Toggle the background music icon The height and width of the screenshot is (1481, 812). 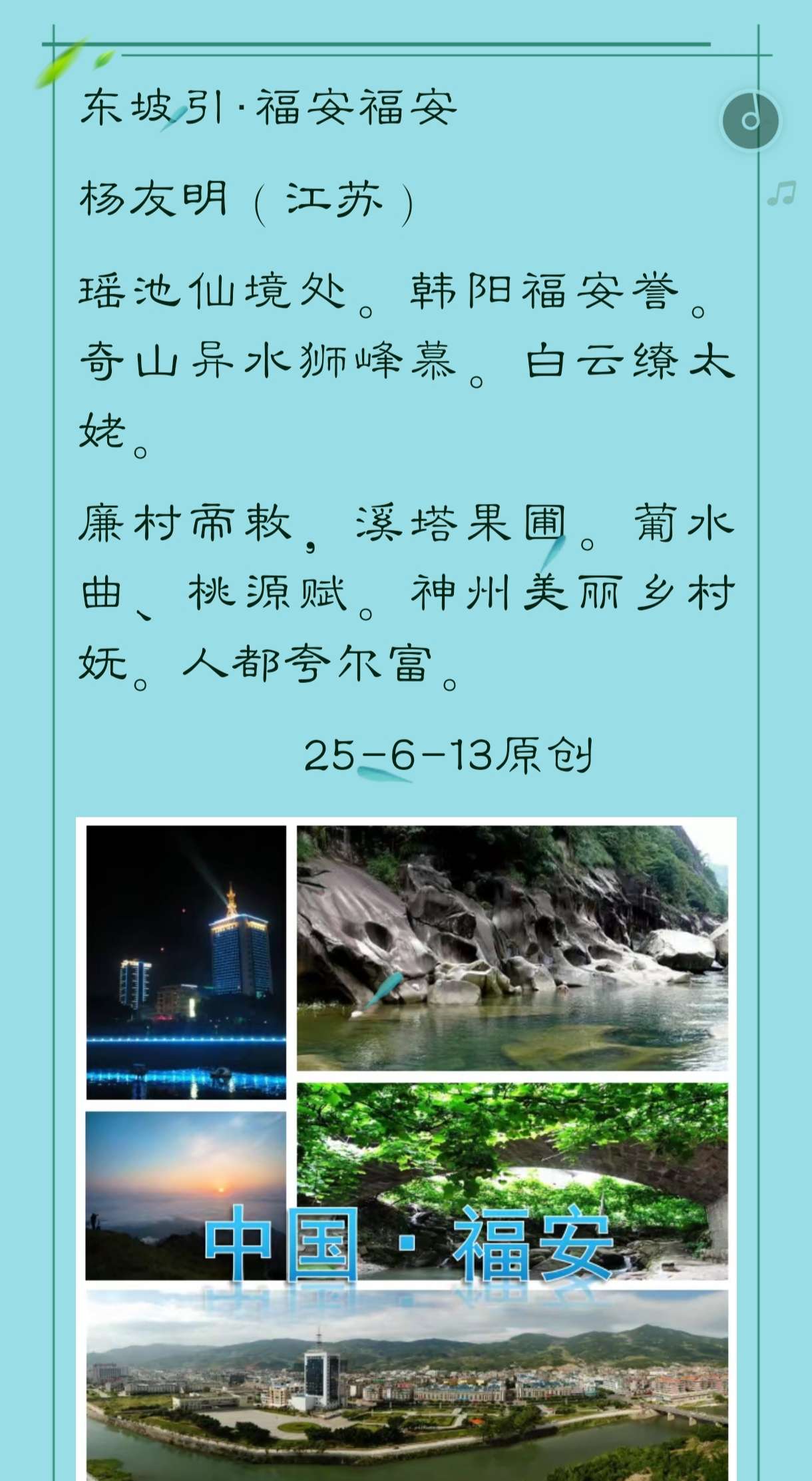pyautogui.click(x=751, y=120)
